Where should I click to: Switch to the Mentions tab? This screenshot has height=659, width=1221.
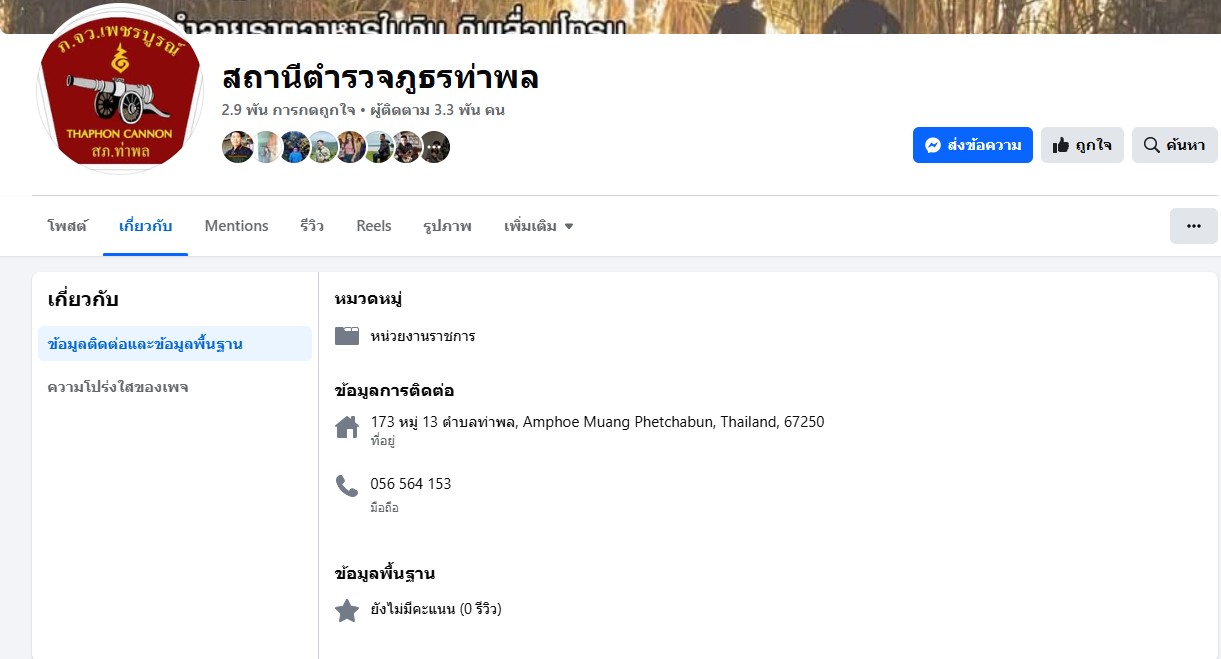tap(236, 226)
